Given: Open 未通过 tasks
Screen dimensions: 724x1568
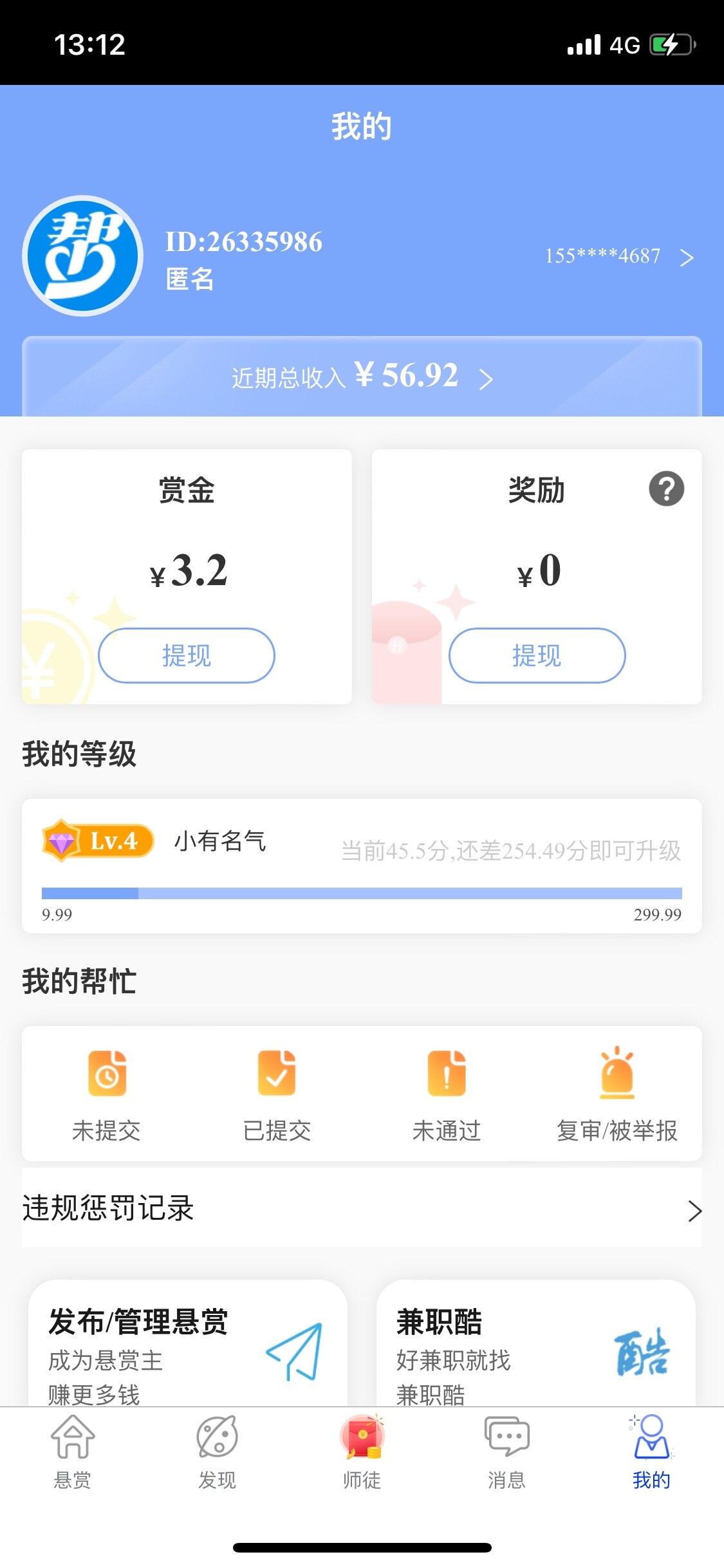Looking at the screenshot, I should pyautogui.click(x=447, y=1092).
